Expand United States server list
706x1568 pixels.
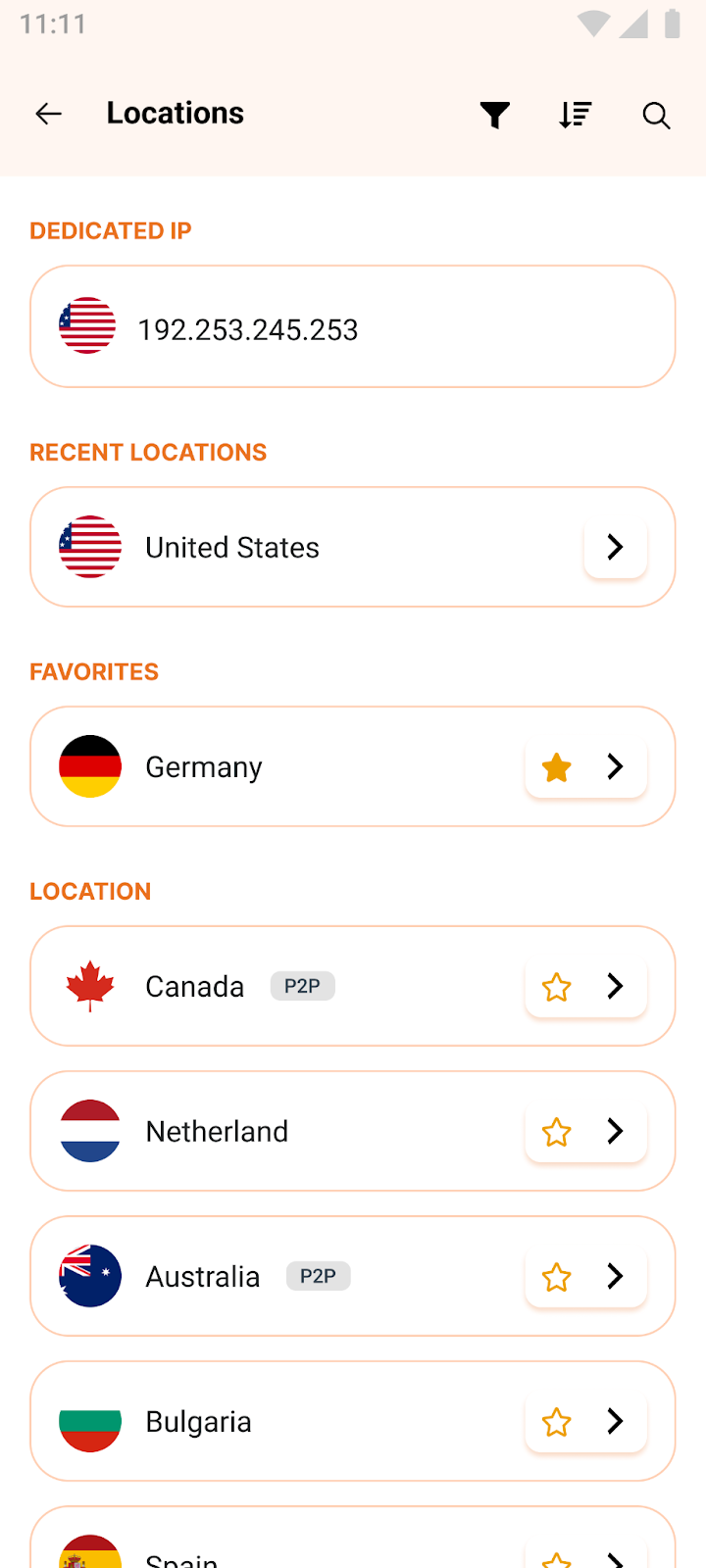pyautogui.click(x=615, y=547)
